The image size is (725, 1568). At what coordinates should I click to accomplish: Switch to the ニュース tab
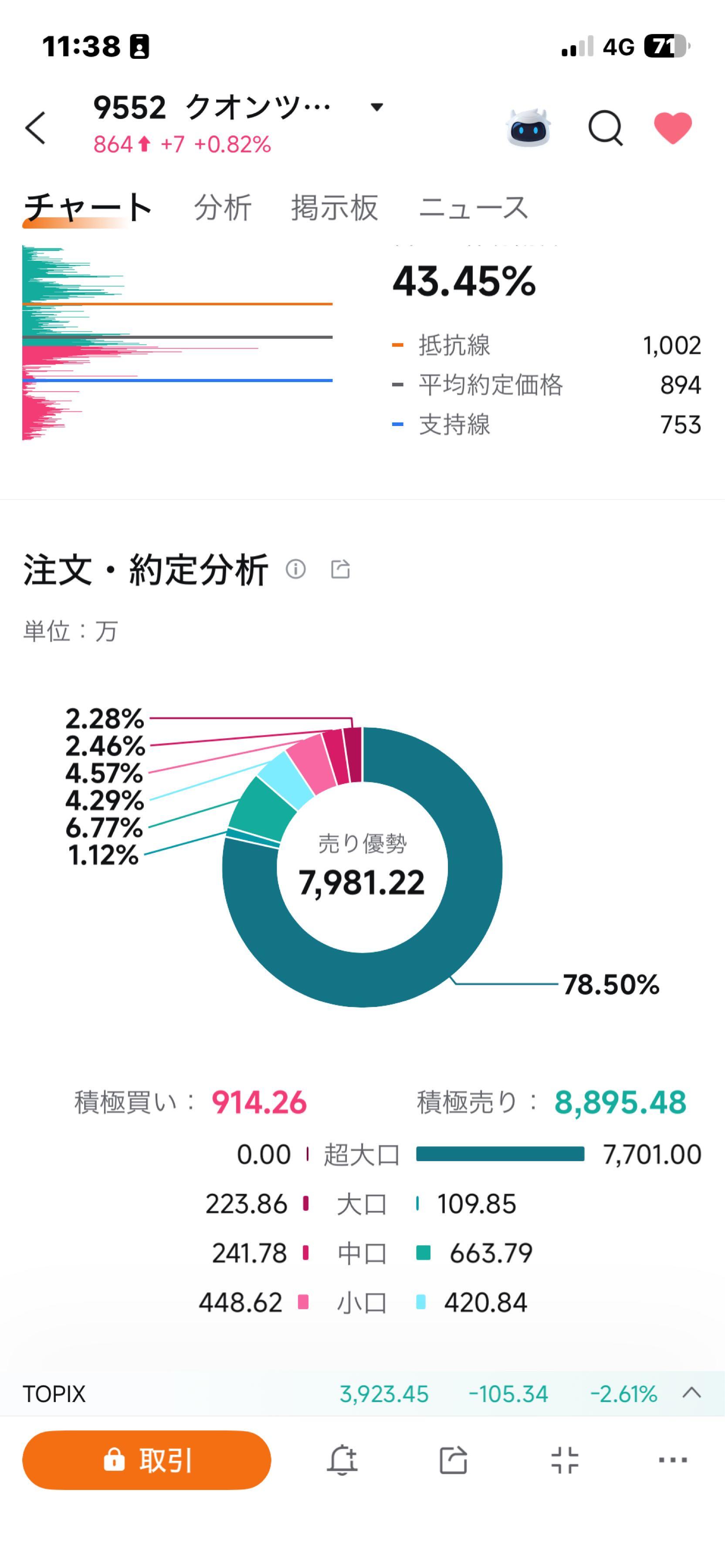473,208
